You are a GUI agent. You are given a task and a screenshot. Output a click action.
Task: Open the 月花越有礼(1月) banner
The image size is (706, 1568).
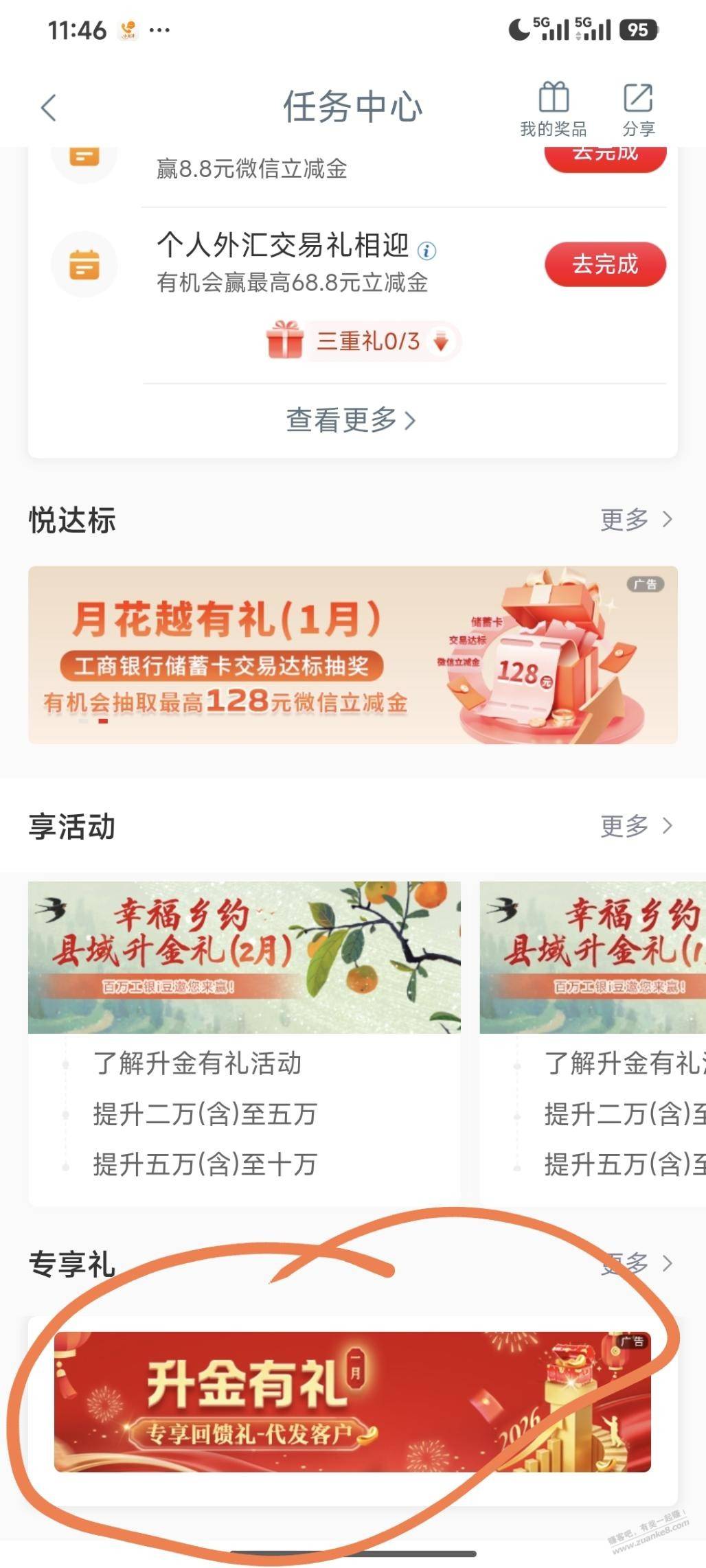[x=352, y=655]
